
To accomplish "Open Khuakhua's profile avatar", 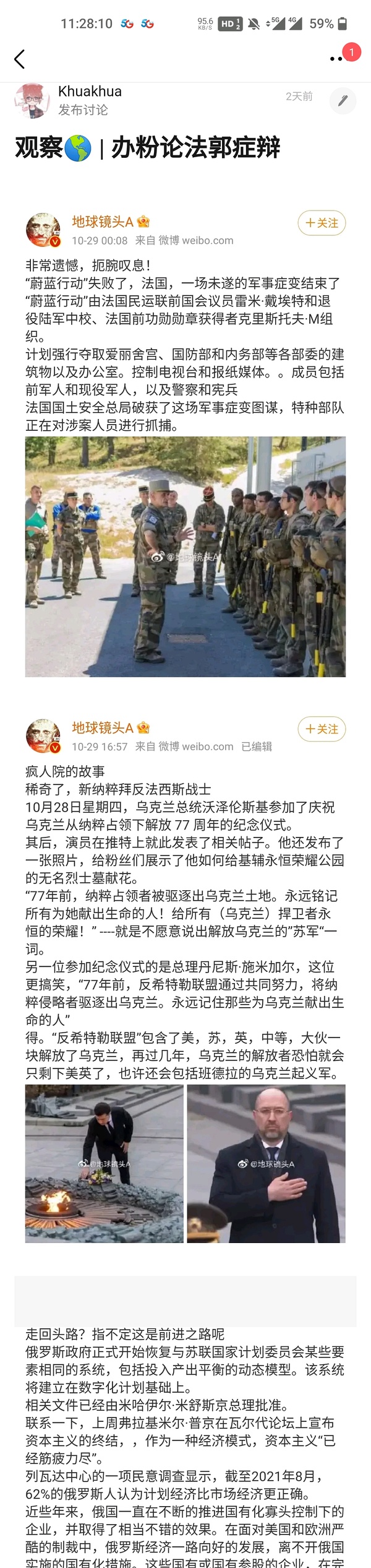I will 32,100.
